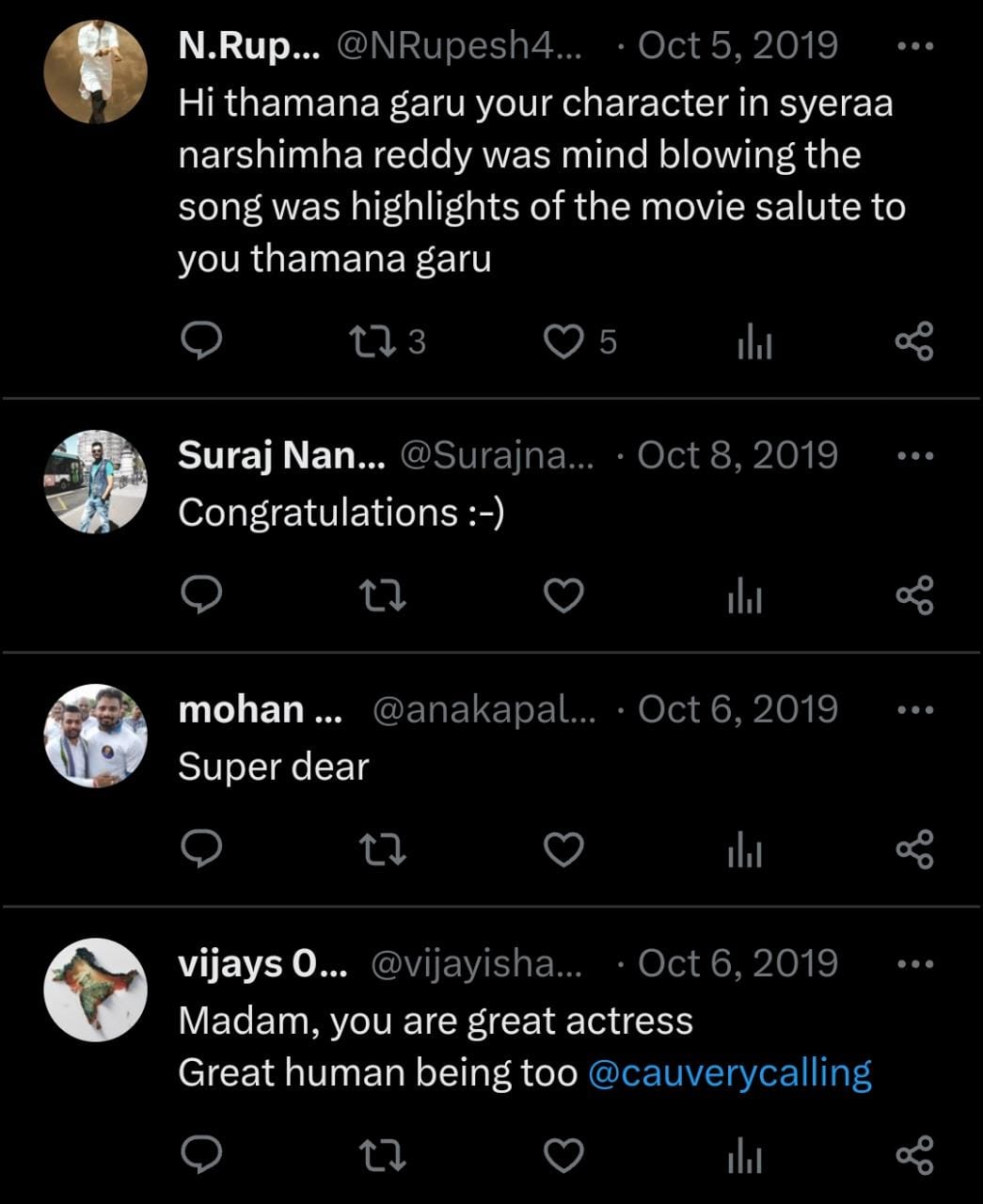Open overflow menu on N.Rupesh's tweet
This screenshot has width=983, height=1204.
[x=914, y=45]
